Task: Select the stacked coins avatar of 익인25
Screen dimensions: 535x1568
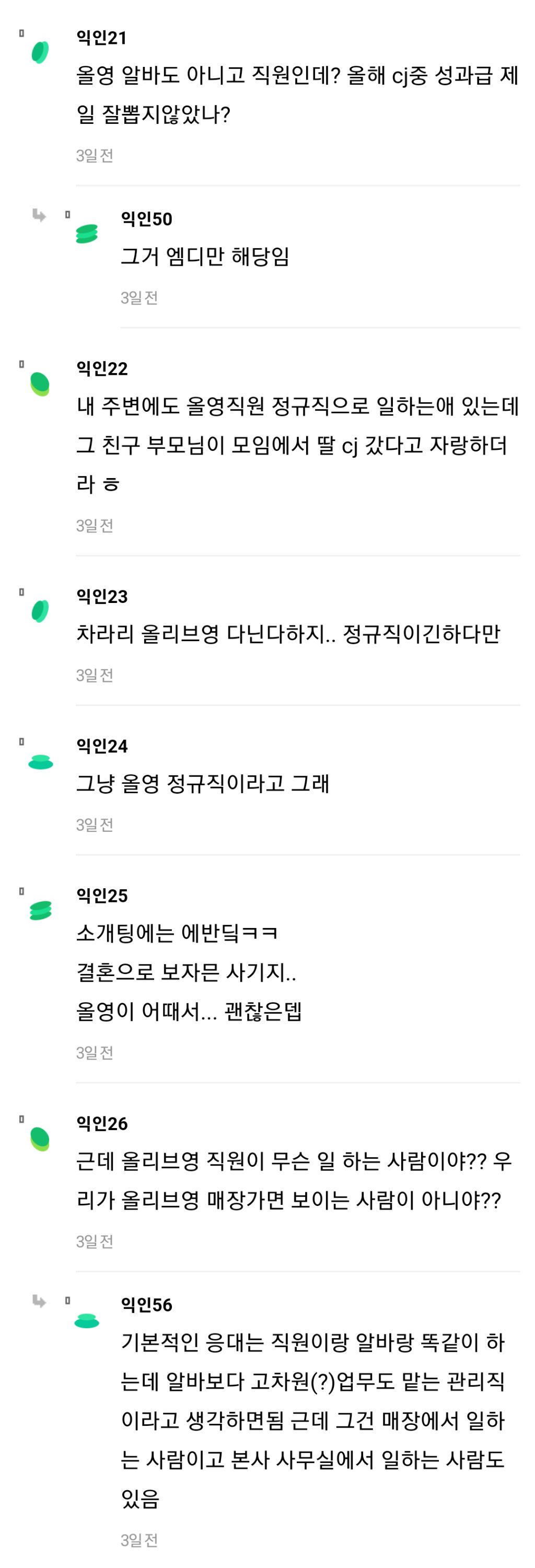Action: pos(40,910)
